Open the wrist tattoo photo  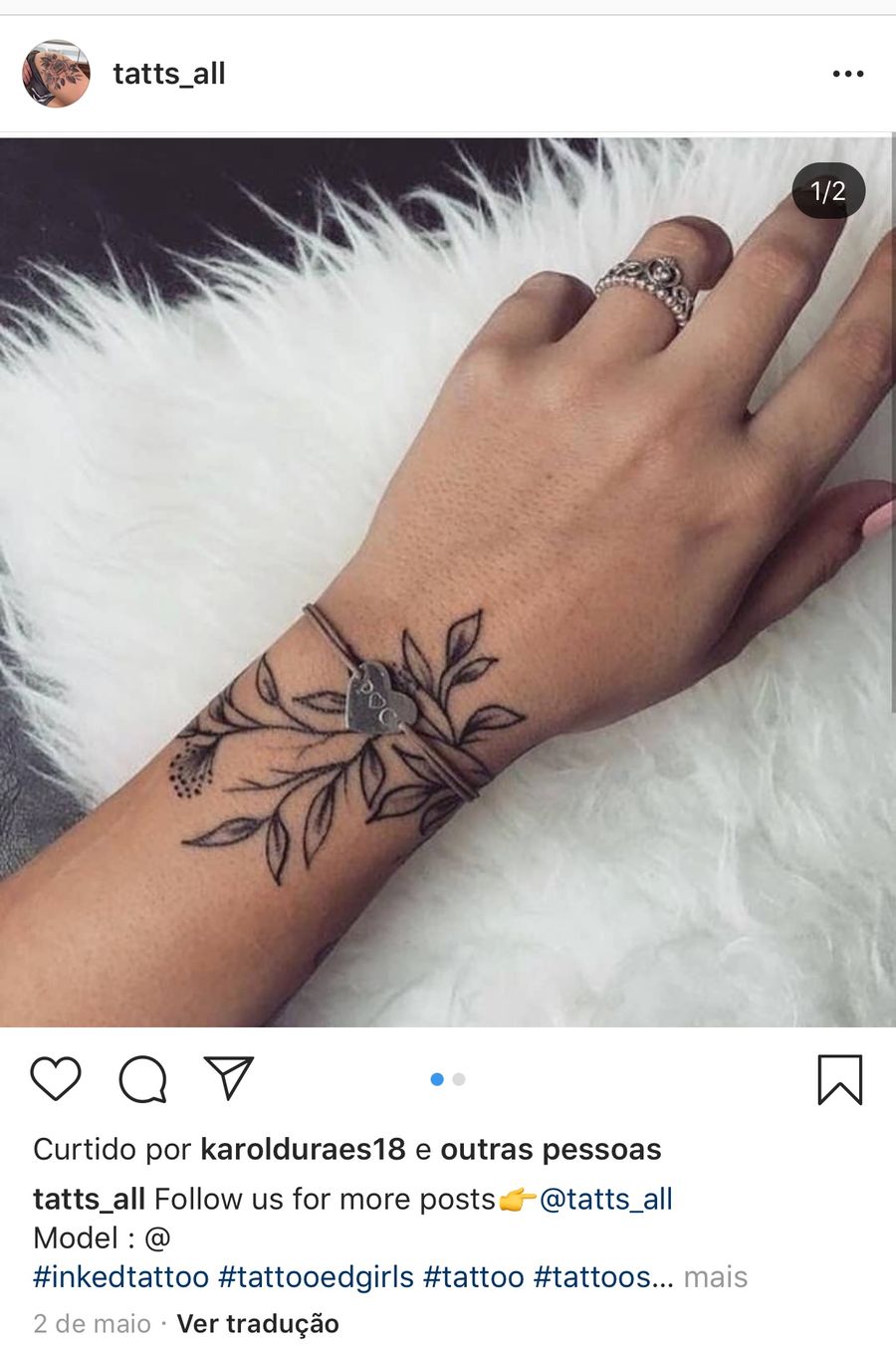(x=448, y=582)
